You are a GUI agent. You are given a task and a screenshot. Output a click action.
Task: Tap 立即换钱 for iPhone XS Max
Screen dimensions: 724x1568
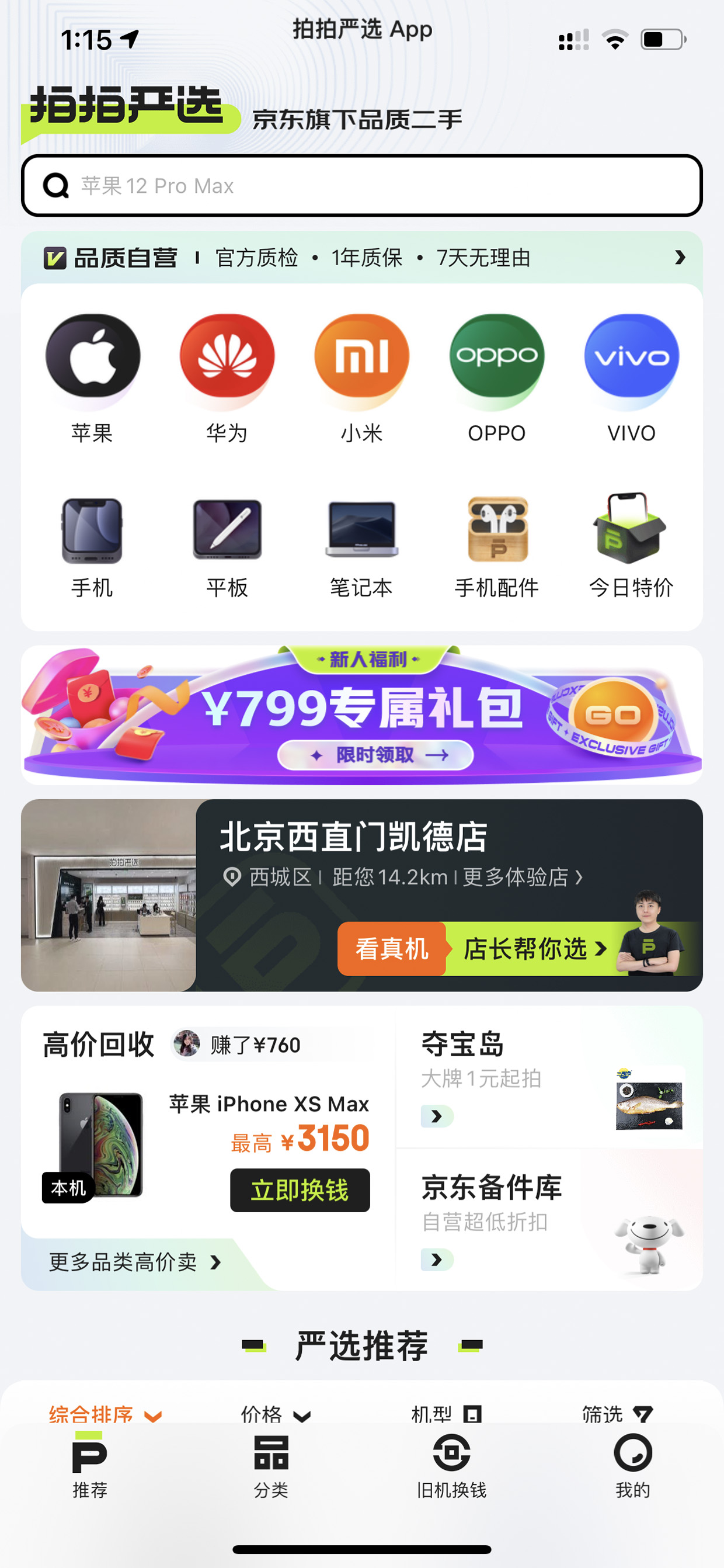300,1190
